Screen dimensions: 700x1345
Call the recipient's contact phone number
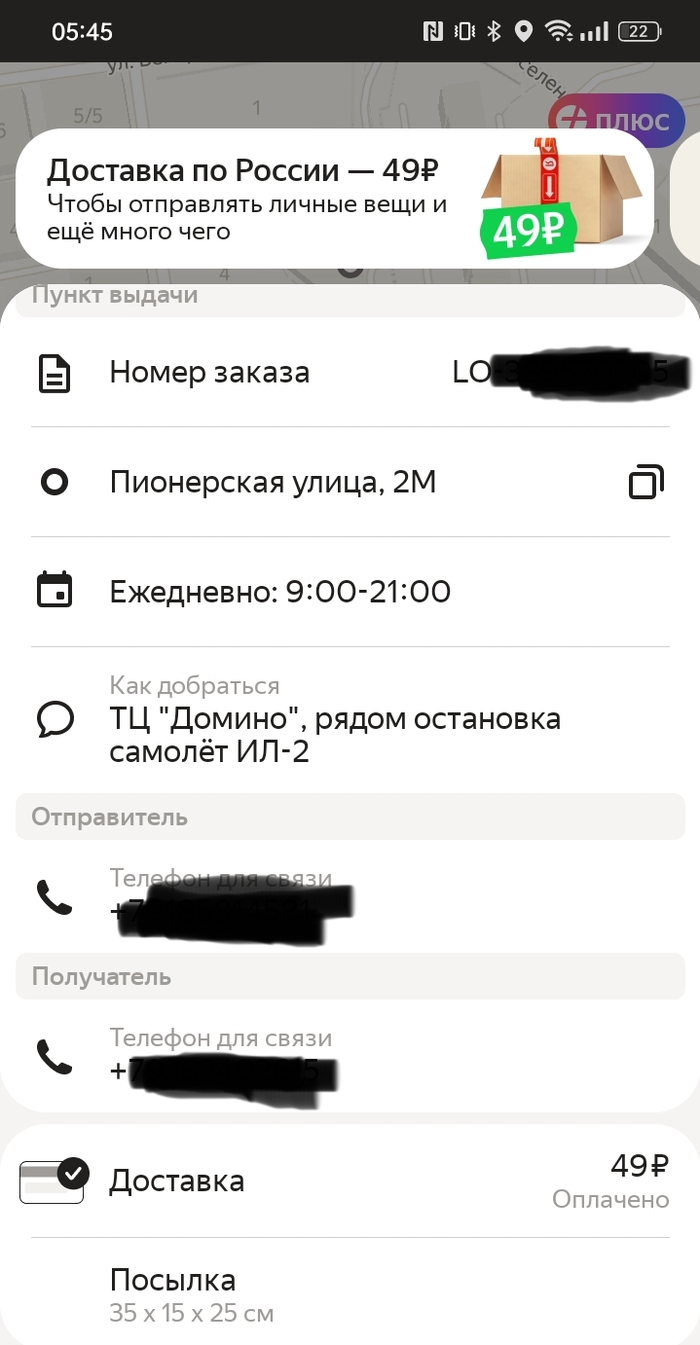coord(54,1056)
